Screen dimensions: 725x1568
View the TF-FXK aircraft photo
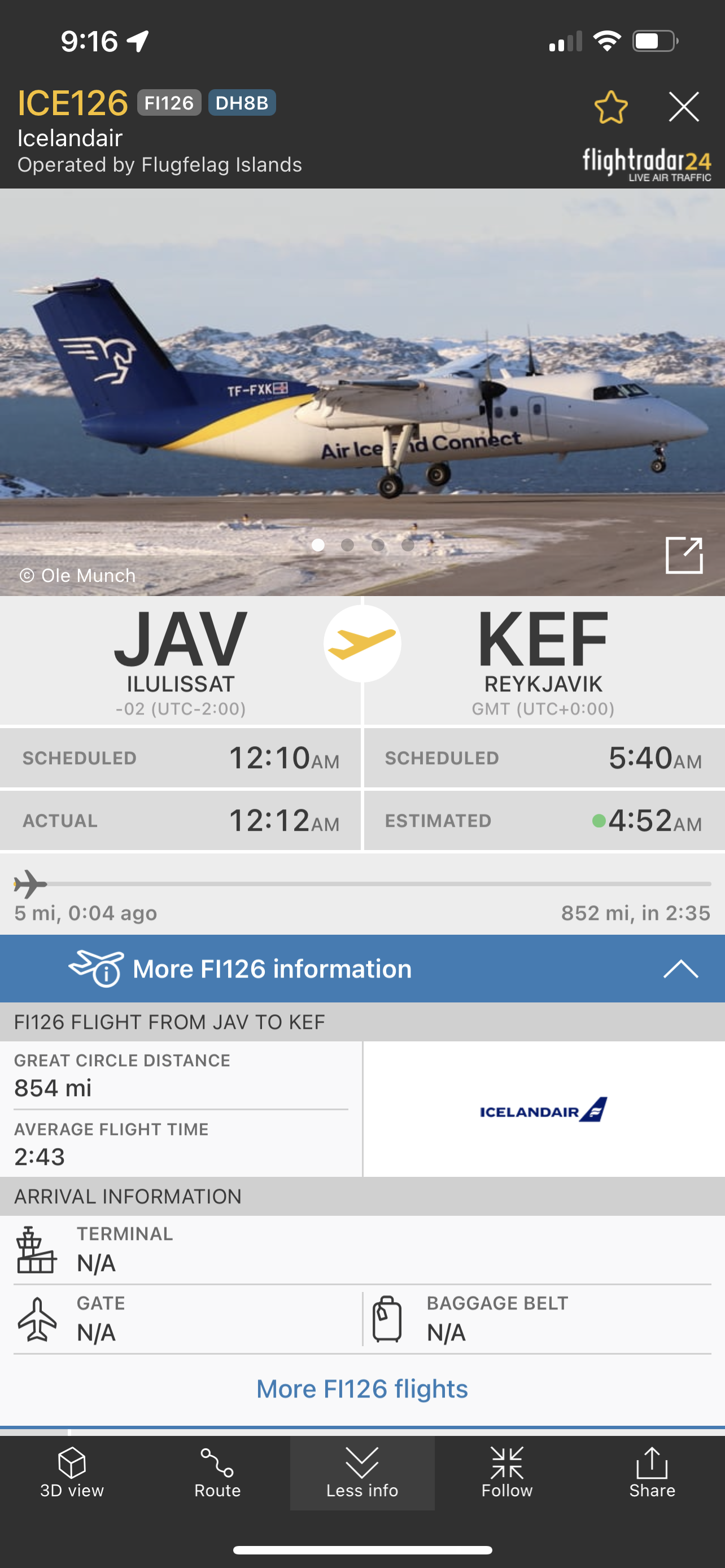[x=362, y=389]
